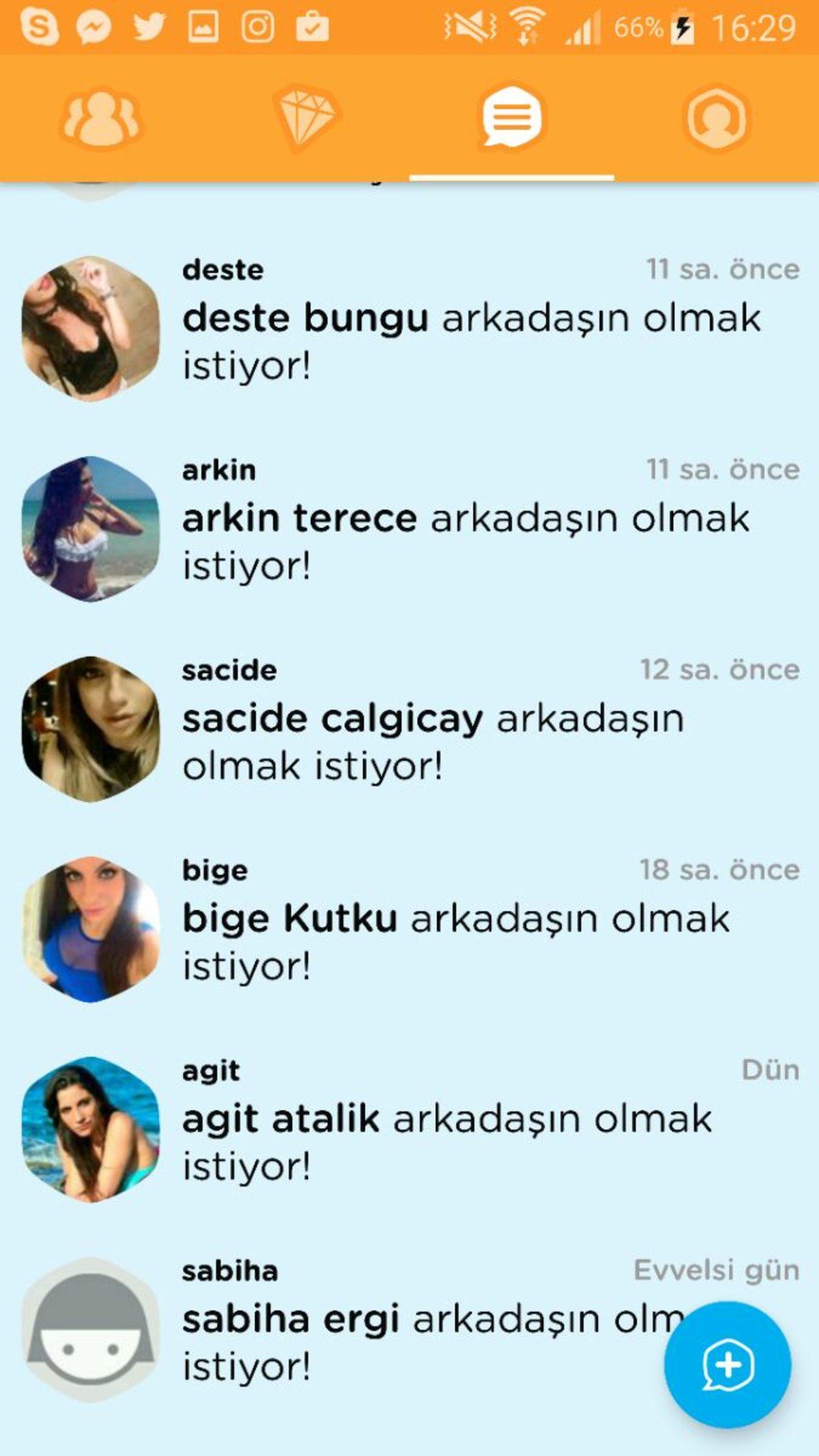Image resolution: width=819 pixels, height=1456 pixels.
Task: Select the chat messages bubble icon
Action: coord(513,117)
